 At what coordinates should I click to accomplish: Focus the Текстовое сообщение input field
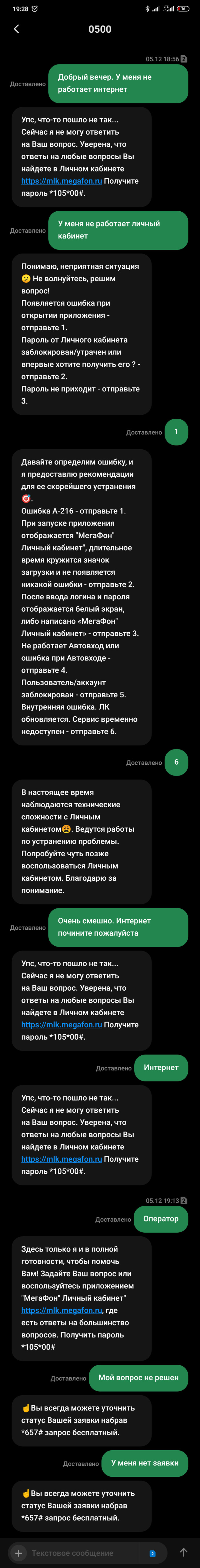[x=85, y=1553]
